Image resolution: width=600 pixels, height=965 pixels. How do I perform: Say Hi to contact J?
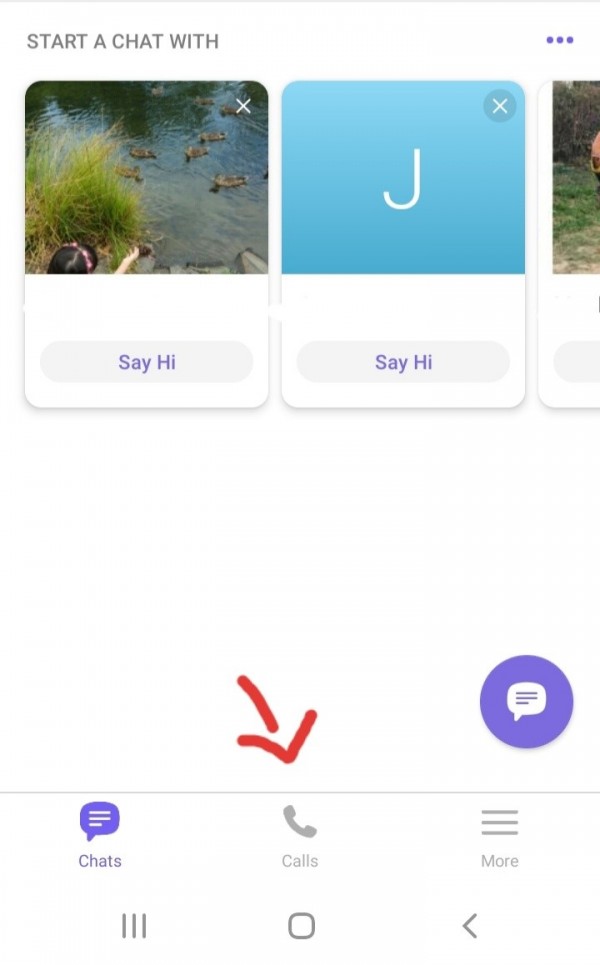coord(403,362)
